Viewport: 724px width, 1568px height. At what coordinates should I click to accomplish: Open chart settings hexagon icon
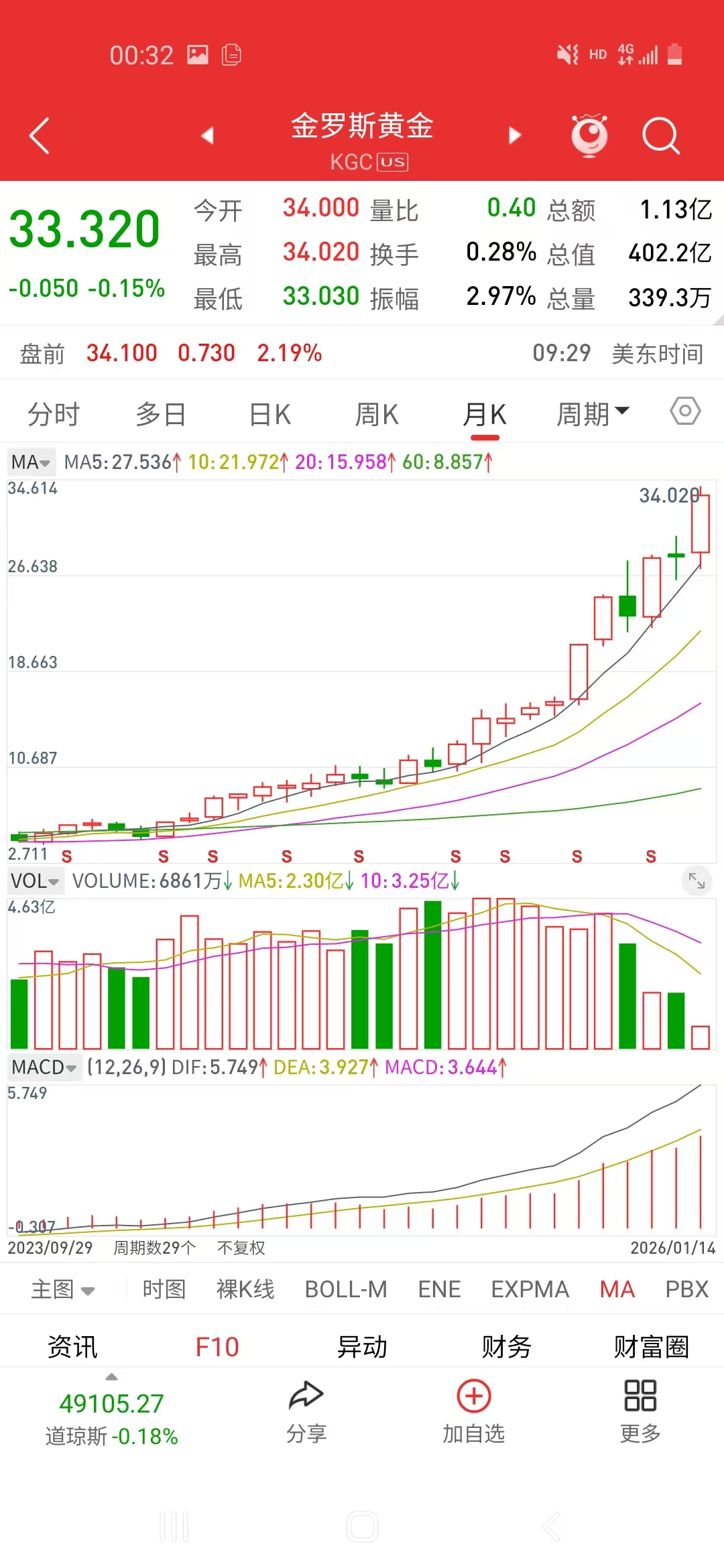[x=685, y=411]
